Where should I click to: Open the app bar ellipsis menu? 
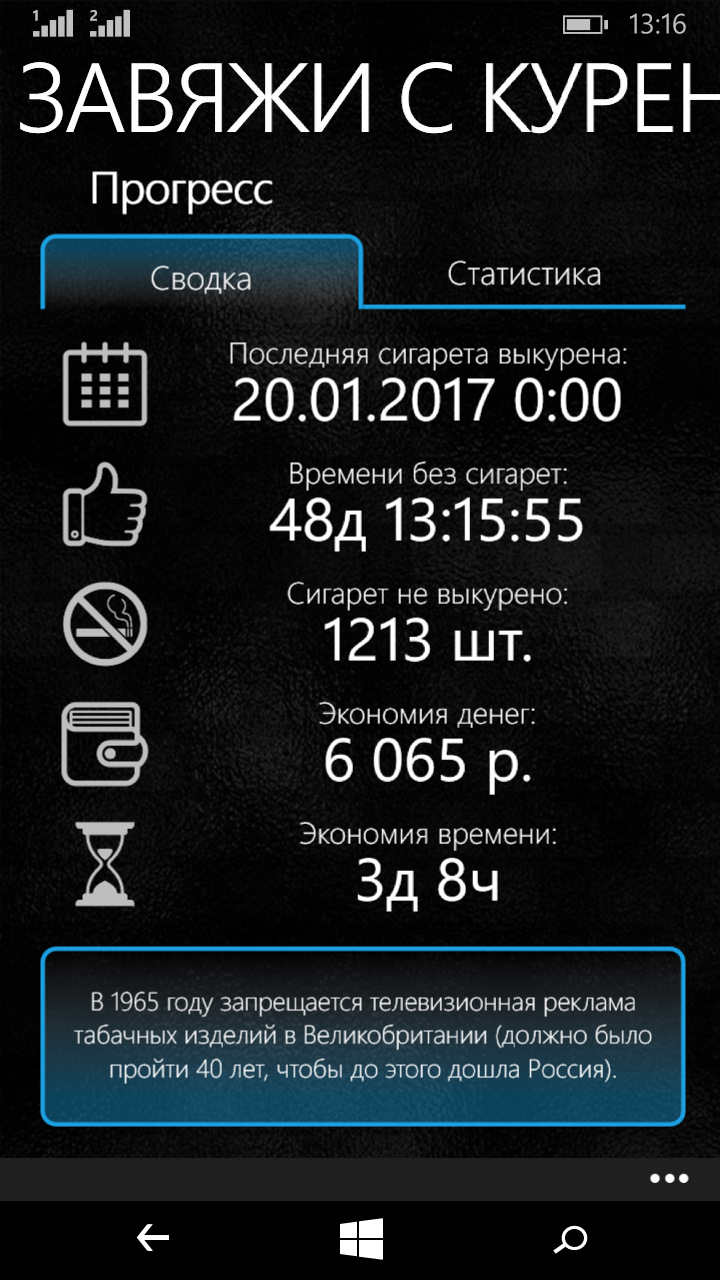[669, 1179]
